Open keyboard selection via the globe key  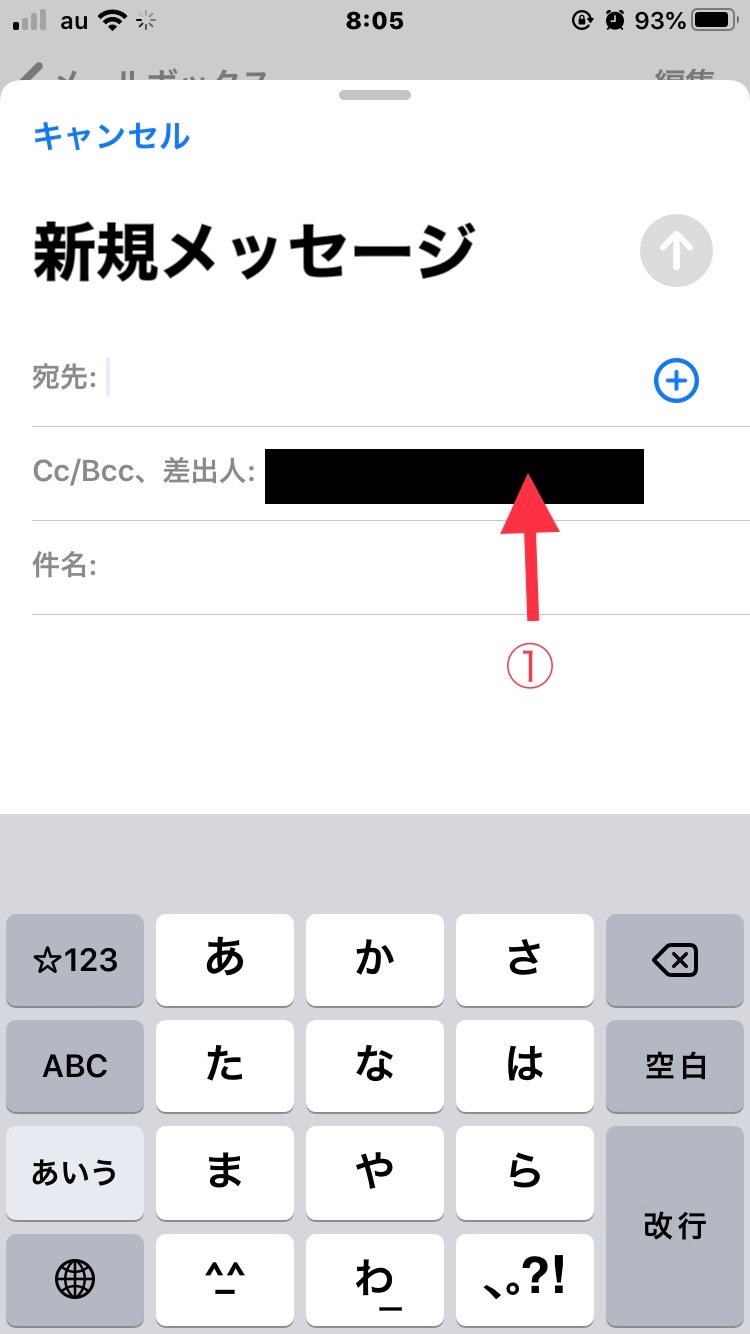75,1277
